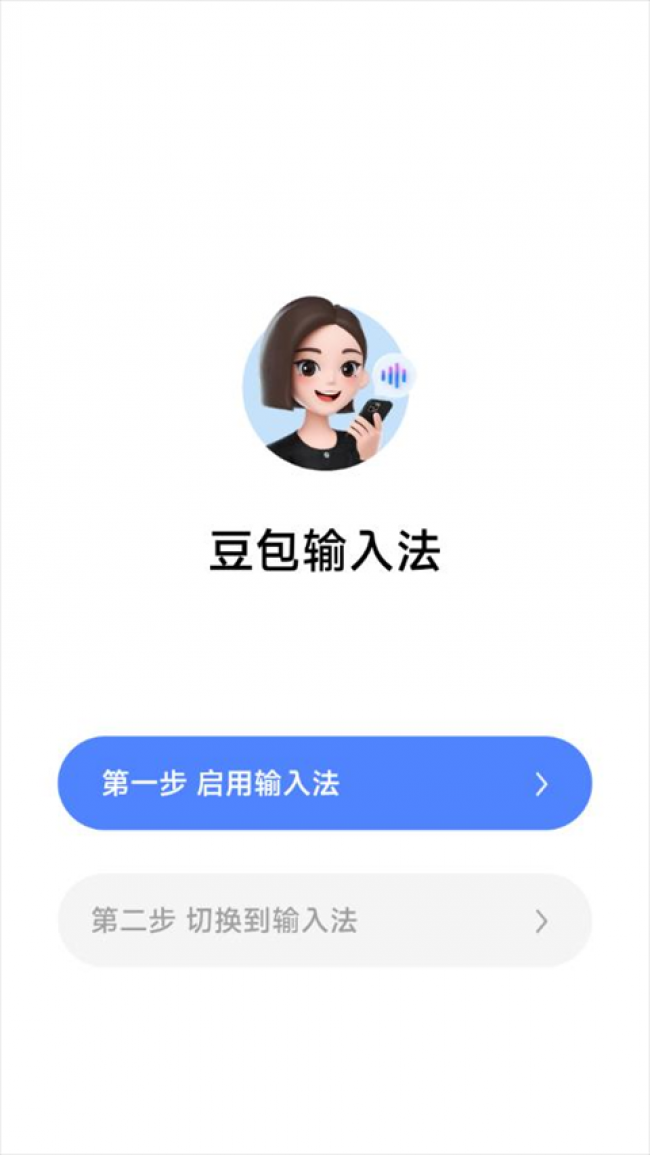Select 第二步 切换到输入法

point(324,920)
